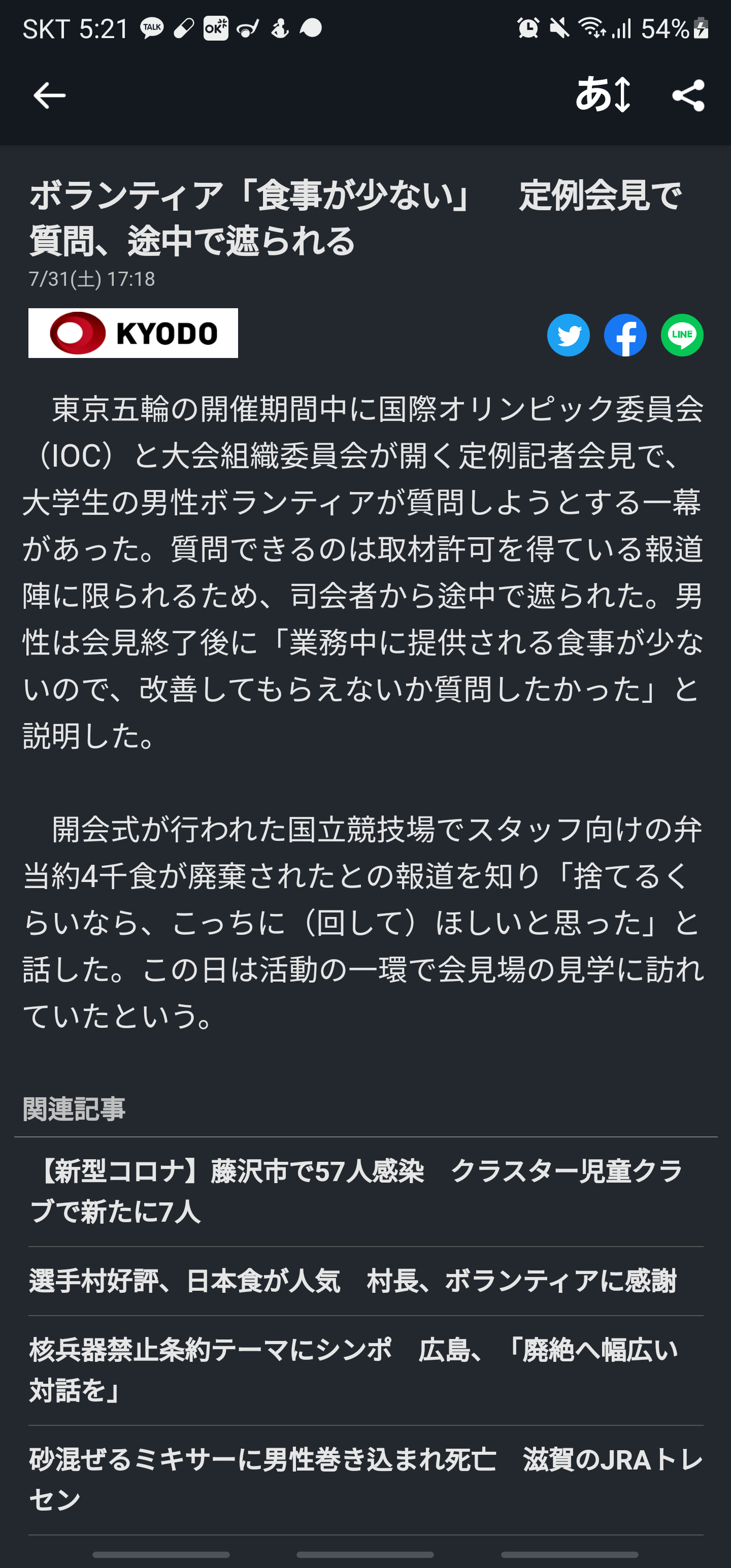Change text size with the あ icon
The width and height of the screenshot is (731, 1568).
(x=602, y=95)
